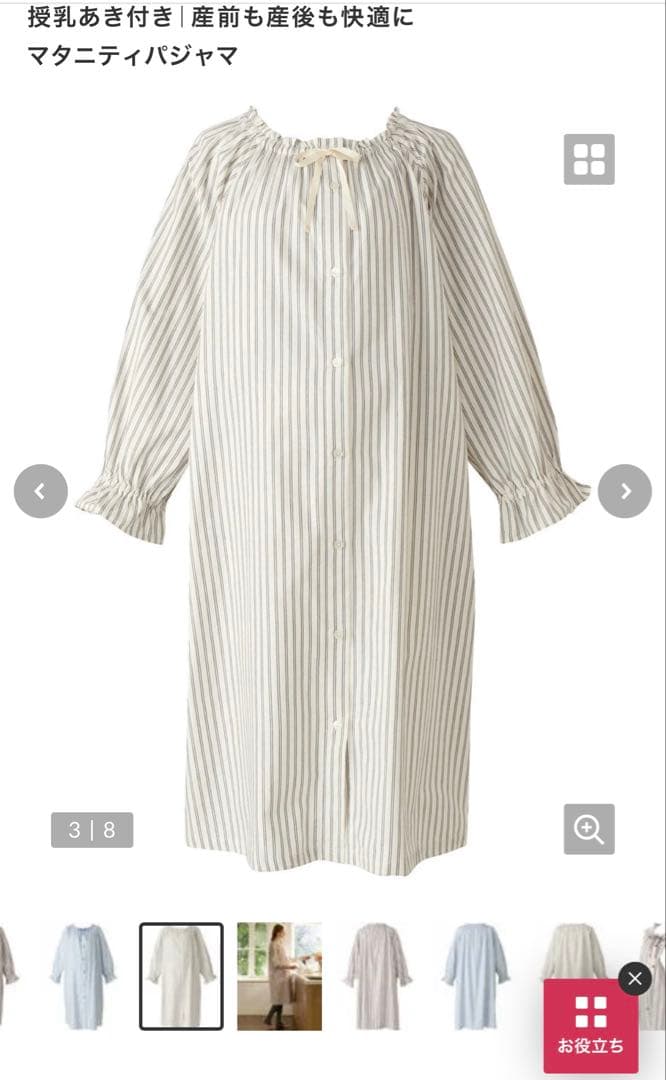
Task: Open the image grid view icon
Action: (x=589, y=159)
